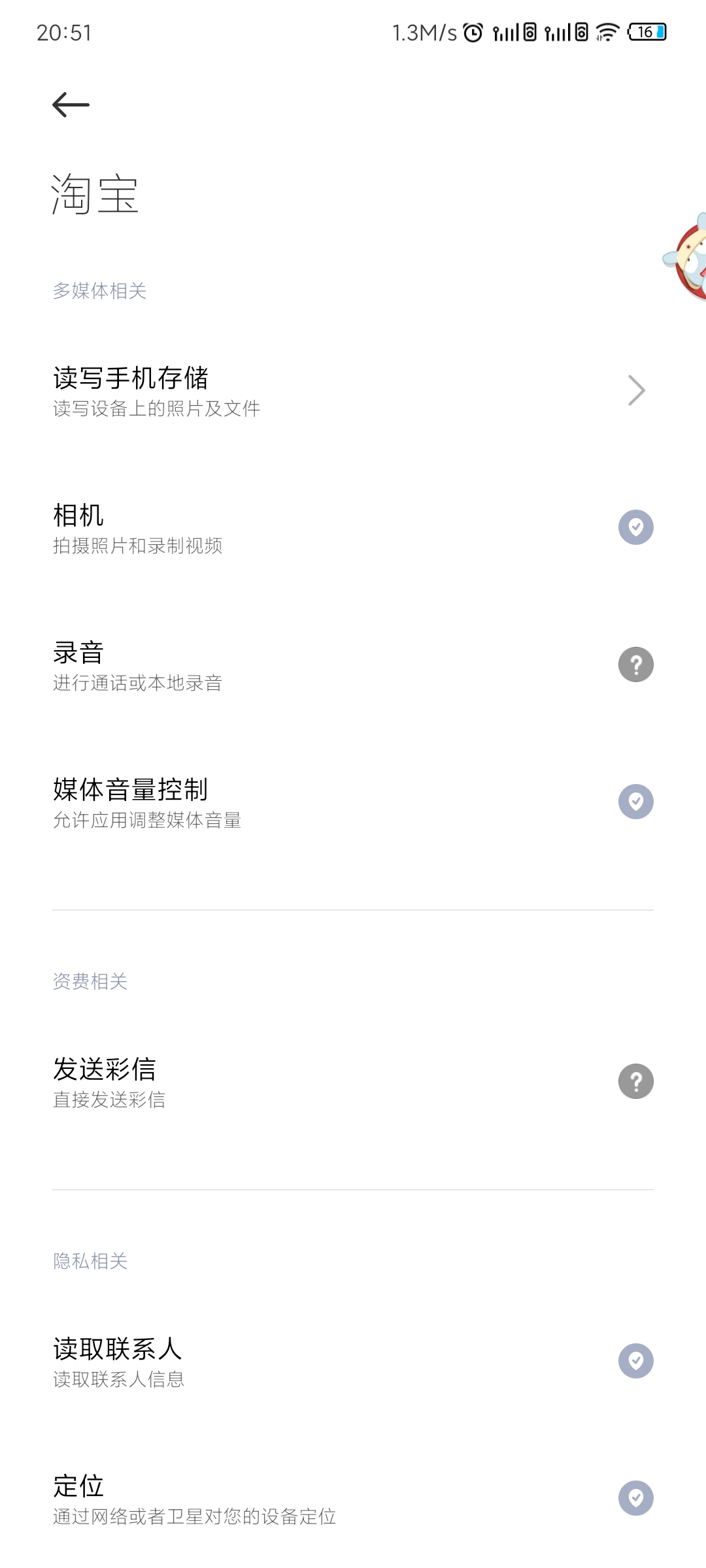The width and height of the screenshot is (706, 1568).
Task: Select the 发送彩信 permission row
Action: [x=353, y=1081]
